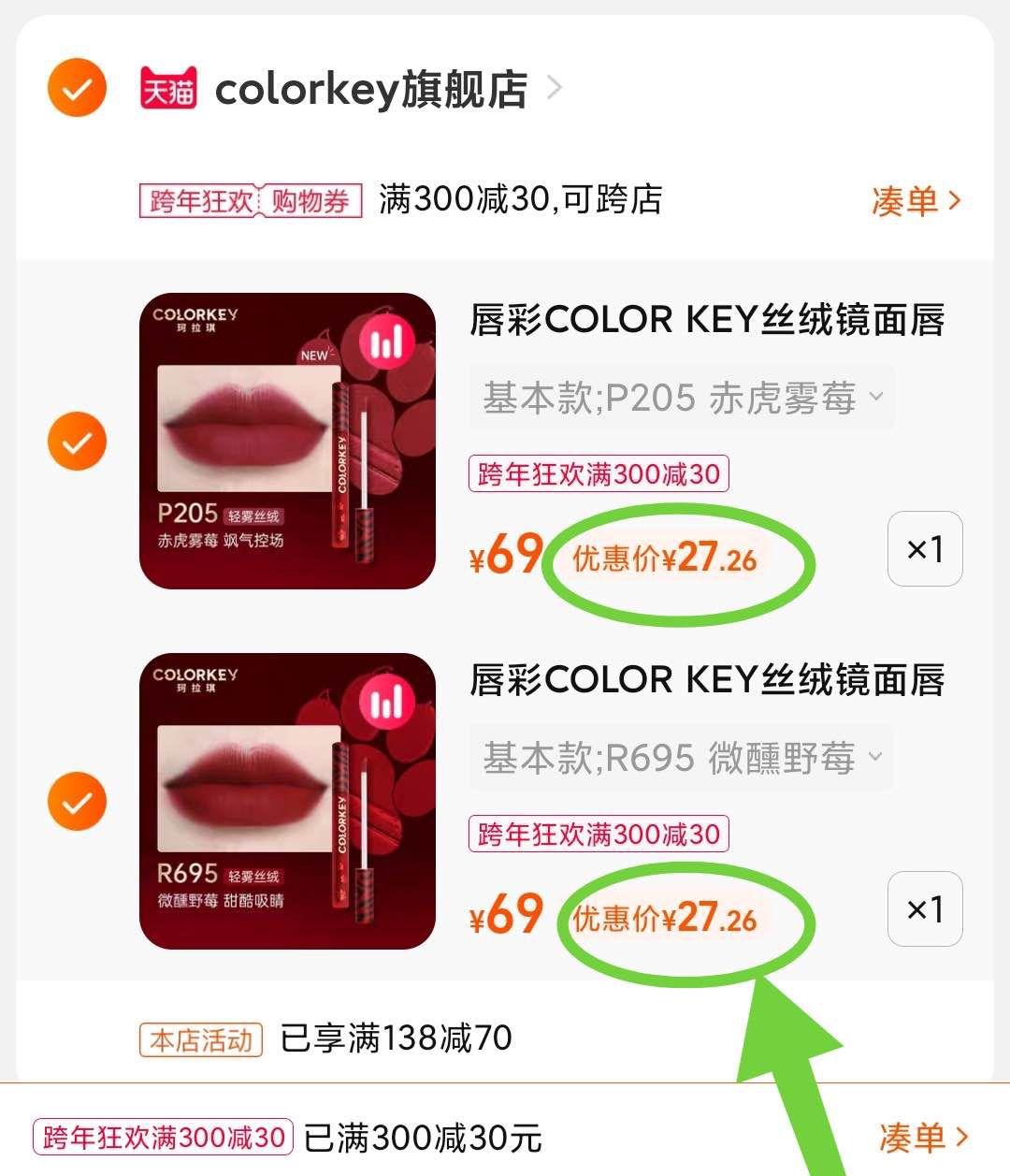Tap 凑单 next to 满300减30,可跨店
1010x1176 pixels.
click(x=915, y=200)
